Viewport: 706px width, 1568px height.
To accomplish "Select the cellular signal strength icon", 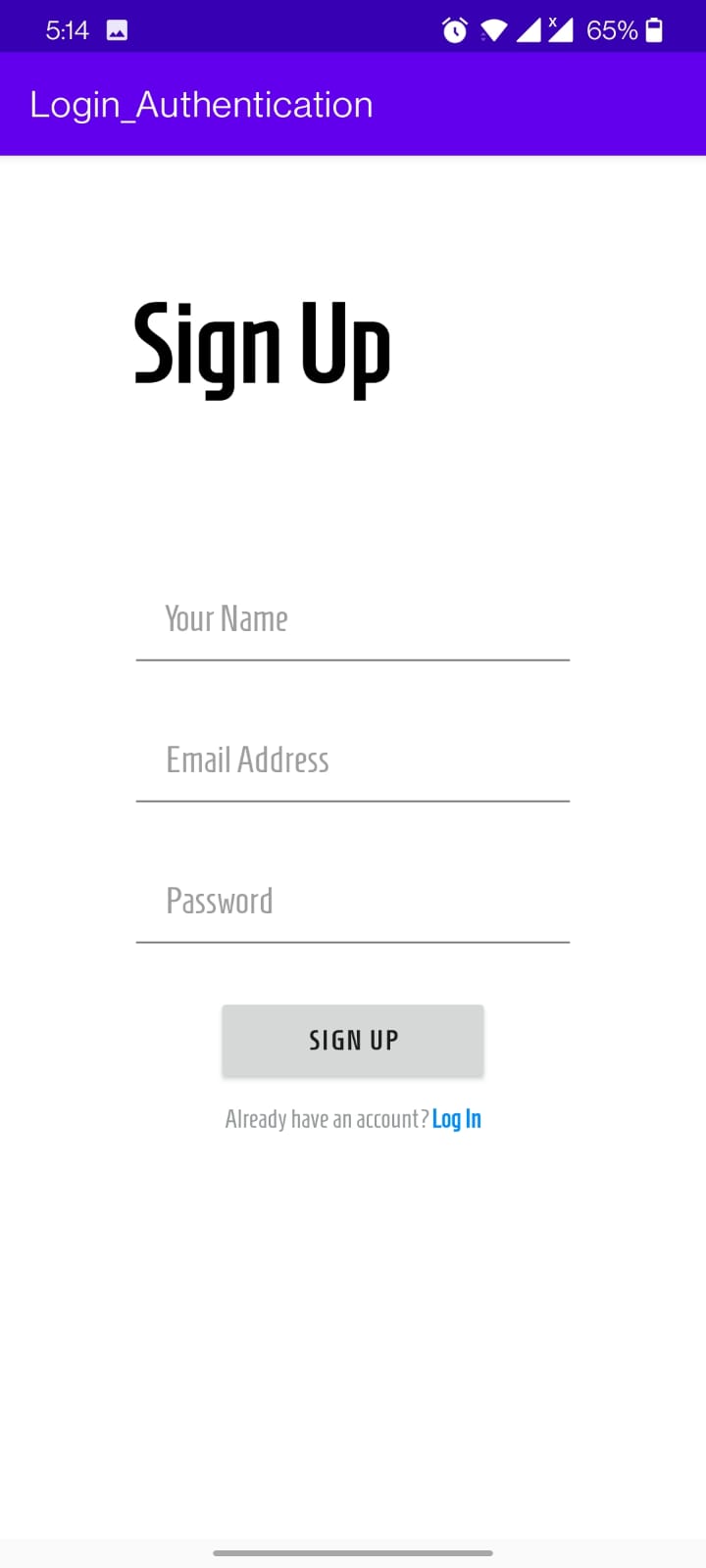I will pyautogui.click(x=529, y=30).
